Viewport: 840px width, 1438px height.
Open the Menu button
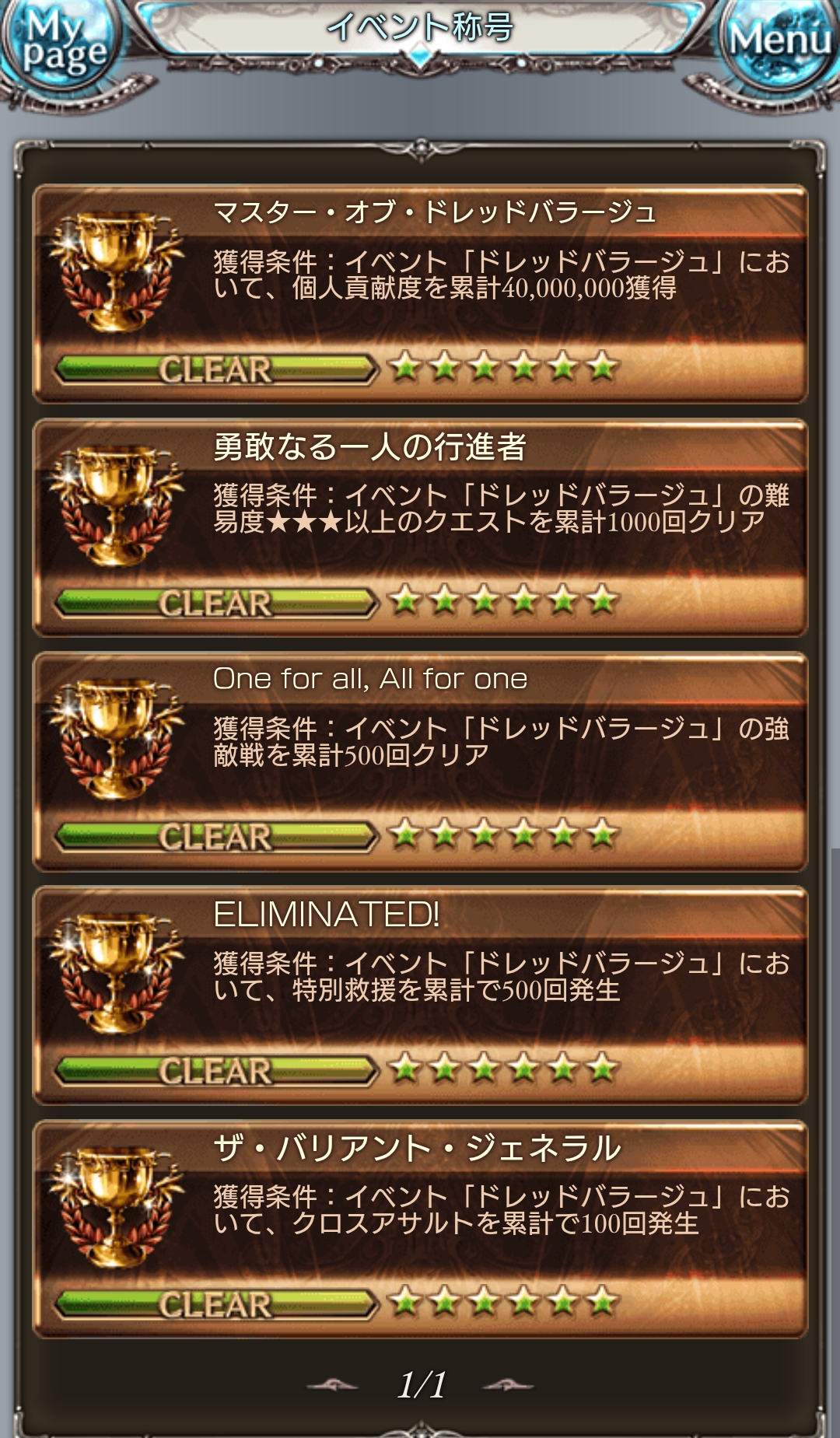[778, 43]
